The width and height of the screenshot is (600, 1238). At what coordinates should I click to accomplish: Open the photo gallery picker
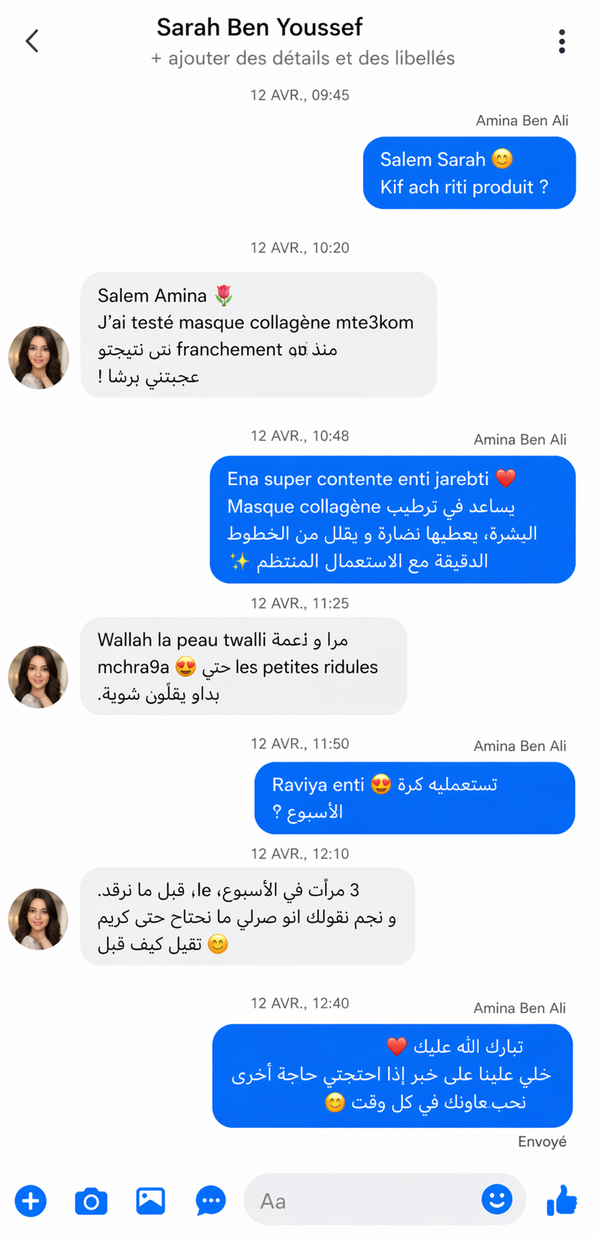151,1200
